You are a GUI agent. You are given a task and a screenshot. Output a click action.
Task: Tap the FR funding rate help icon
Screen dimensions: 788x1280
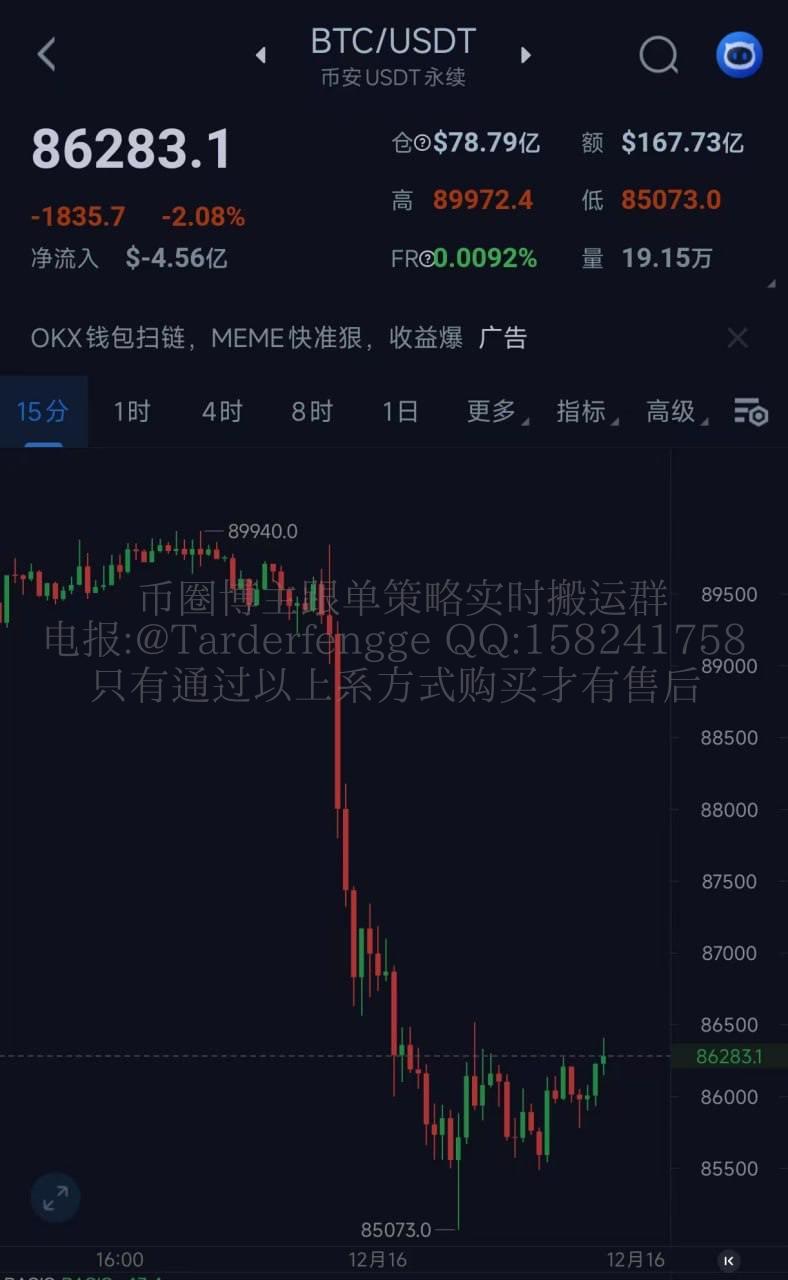[x=427, y=259]
